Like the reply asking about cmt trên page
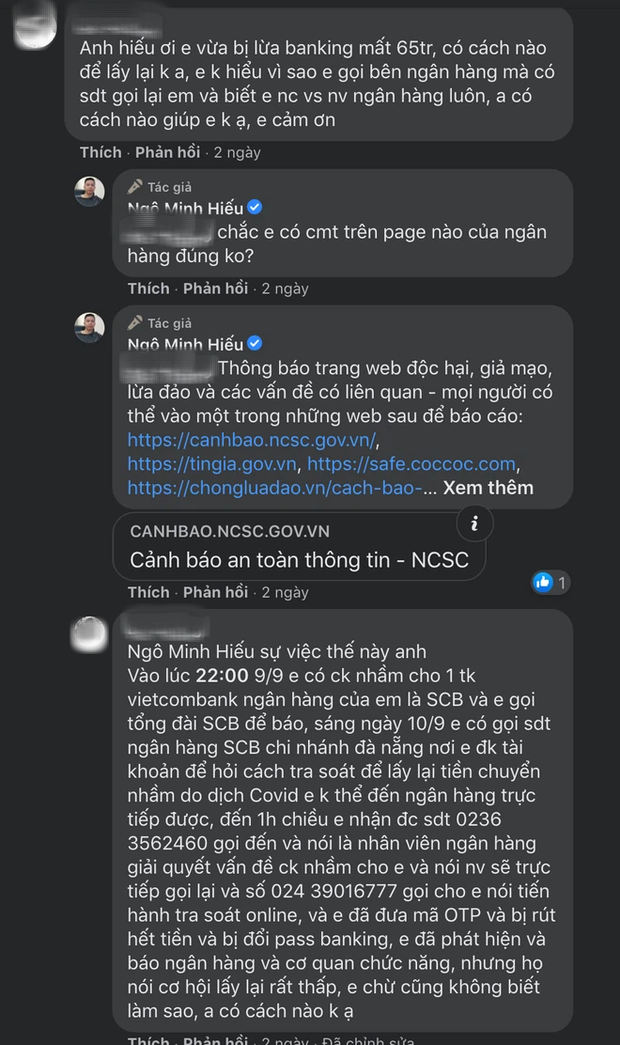The width and height of the screenshot is (620, 1045). [x=149, y=288]
